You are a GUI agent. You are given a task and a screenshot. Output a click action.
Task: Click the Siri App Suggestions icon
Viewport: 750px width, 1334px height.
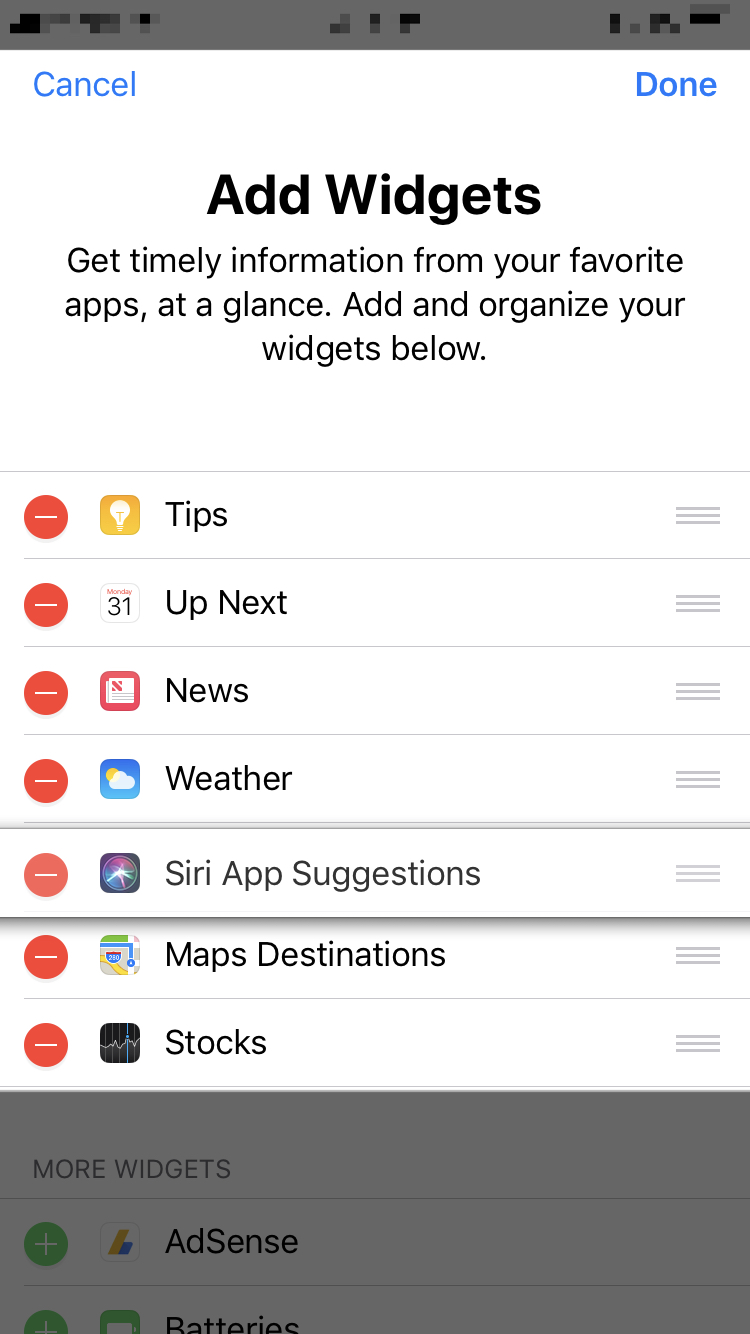[x=120, y=873]
